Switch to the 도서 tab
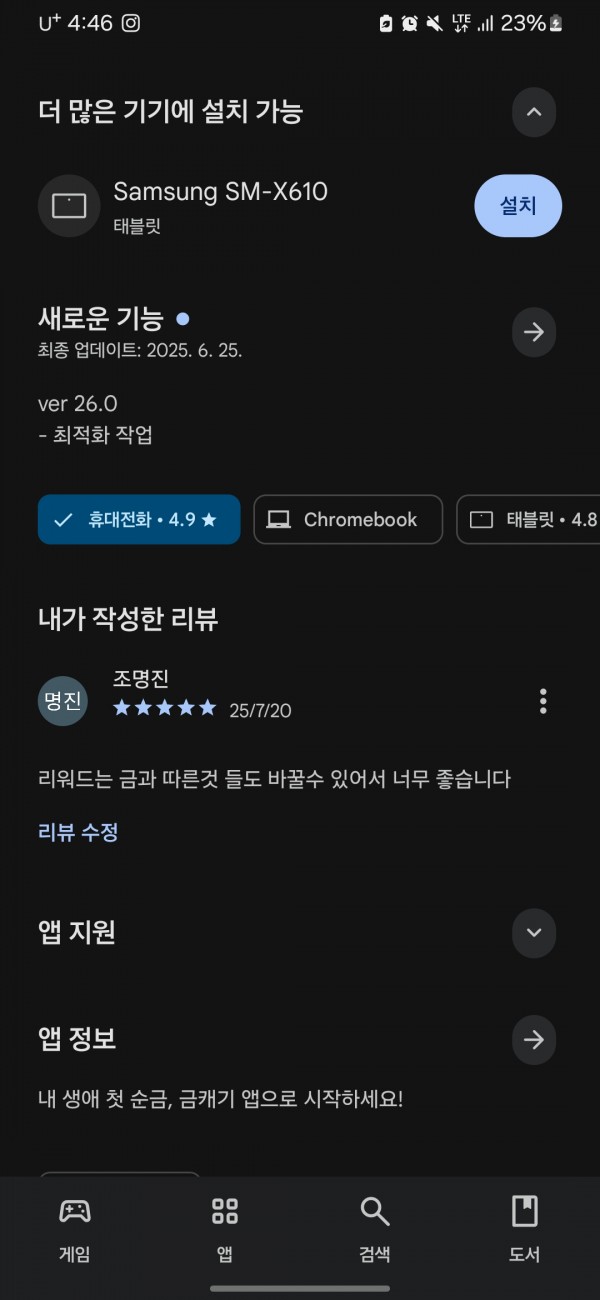The width and height of the screenshot is (600, 1300). click(525, 1230)
